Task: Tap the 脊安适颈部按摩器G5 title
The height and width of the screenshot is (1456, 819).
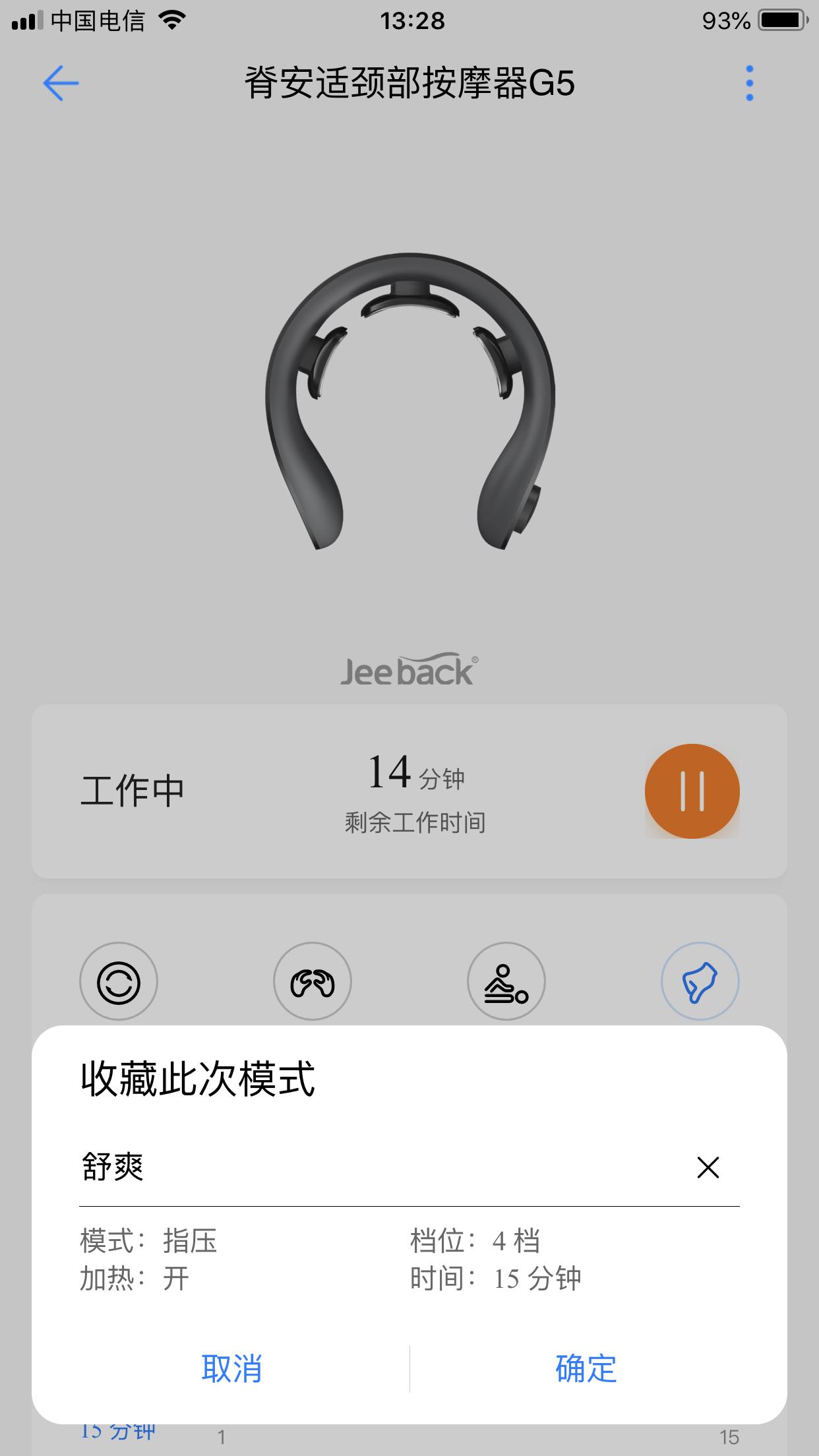Action: point(409,84)
